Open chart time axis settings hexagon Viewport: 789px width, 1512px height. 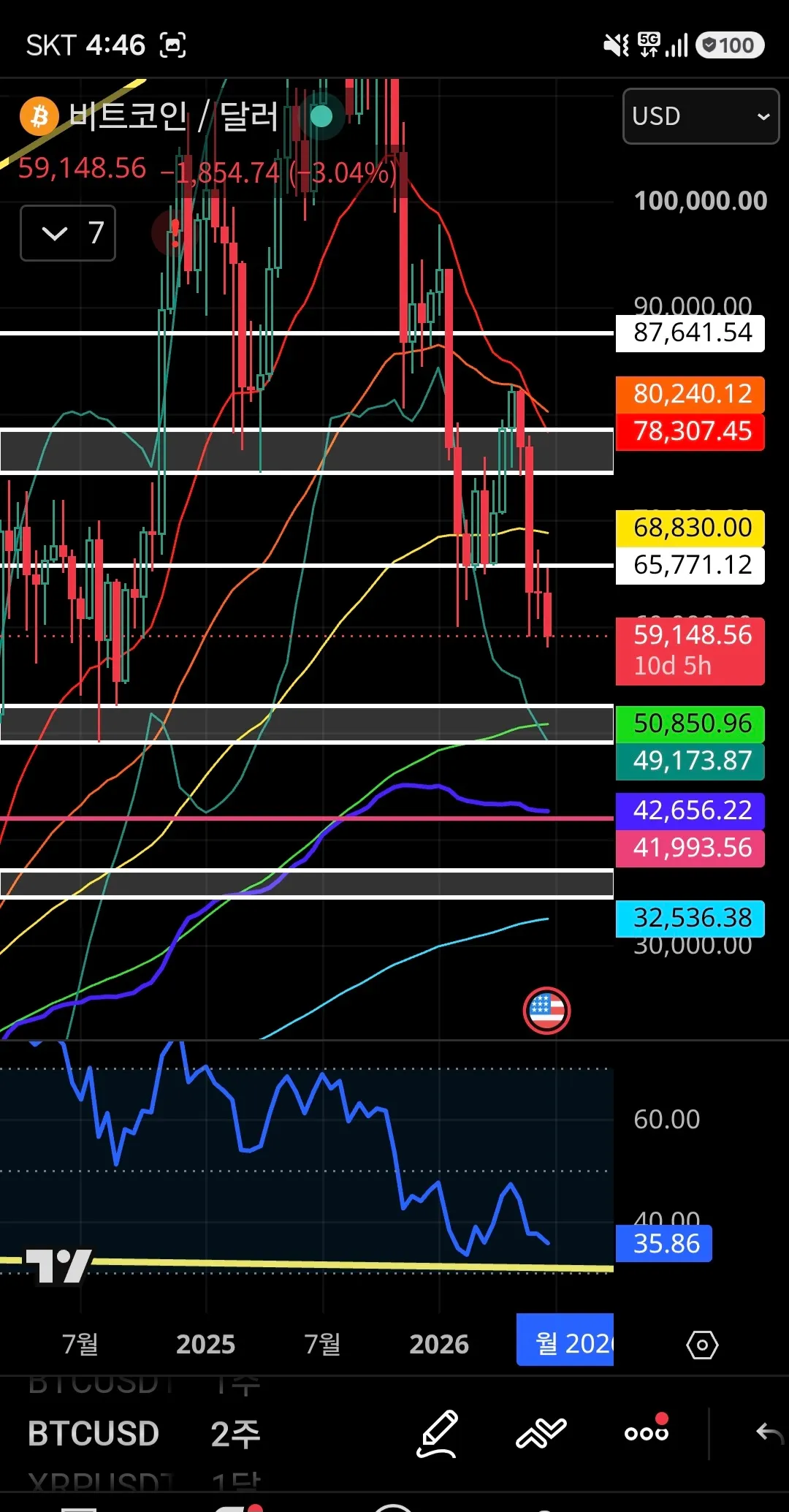702,1345
